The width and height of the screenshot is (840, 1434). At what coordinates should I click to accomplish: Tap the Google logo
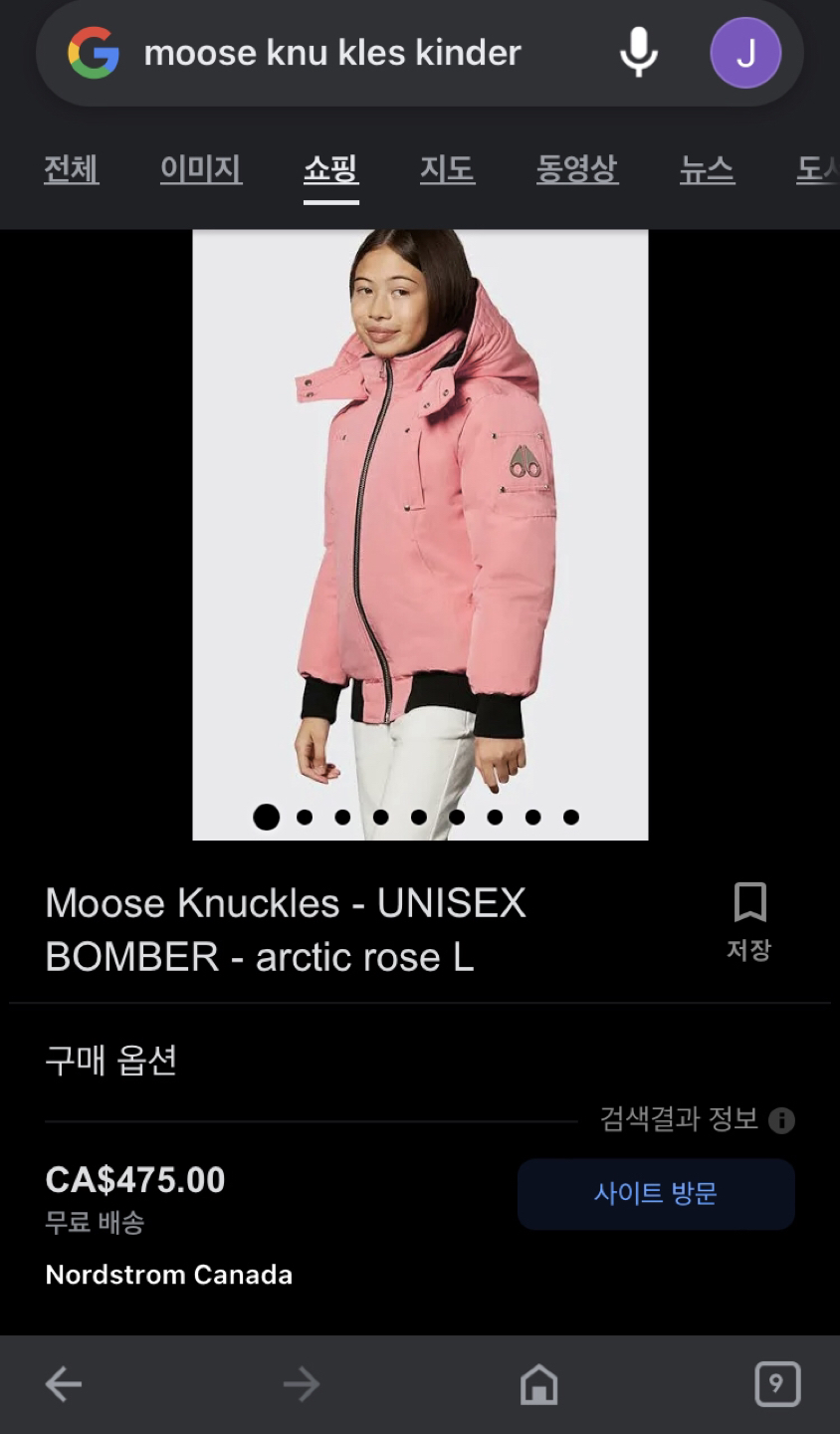(94, 53)
